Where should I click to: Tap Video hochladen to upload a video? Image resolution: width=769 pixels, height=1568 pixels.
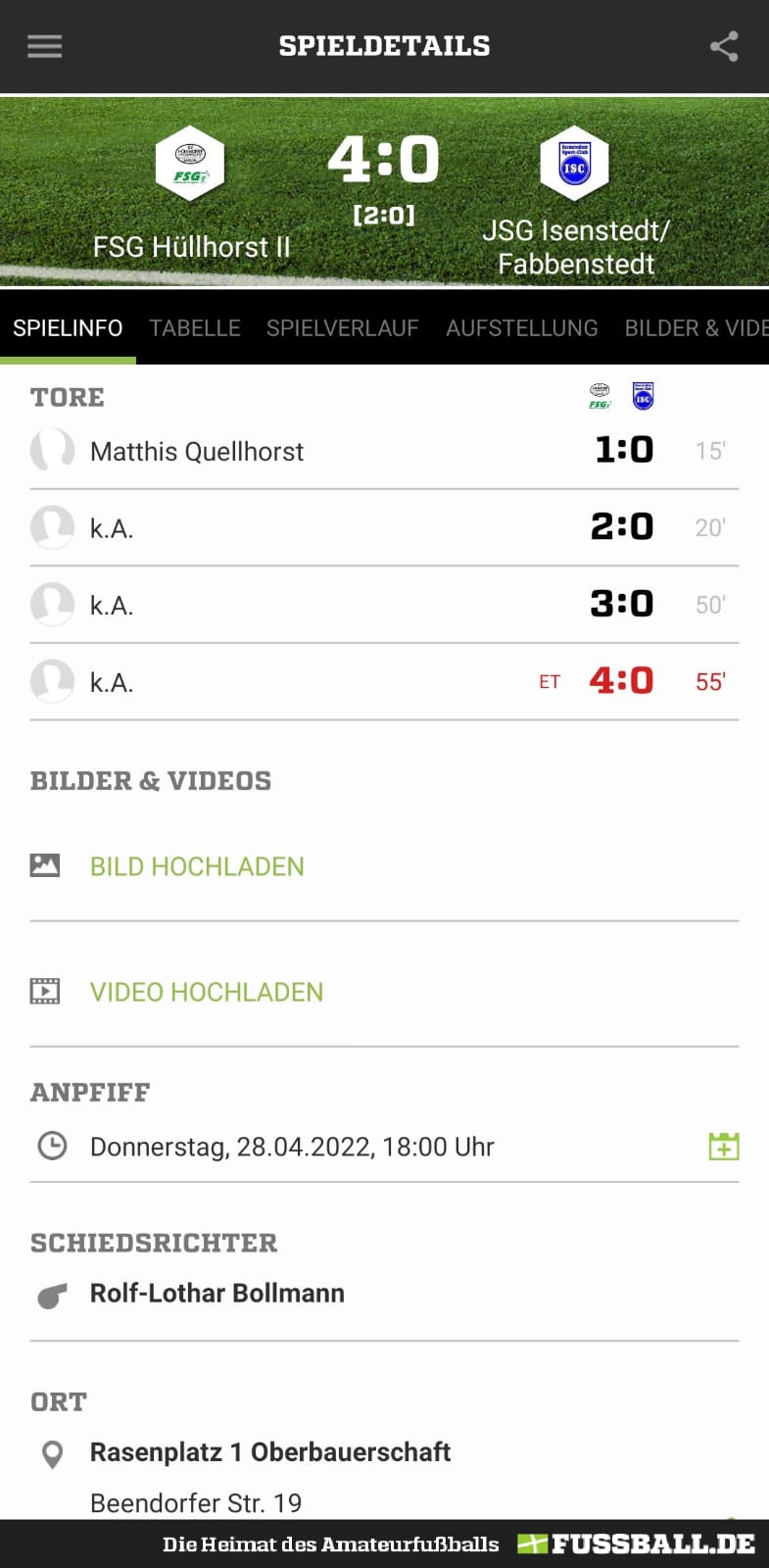coord(207,992)
